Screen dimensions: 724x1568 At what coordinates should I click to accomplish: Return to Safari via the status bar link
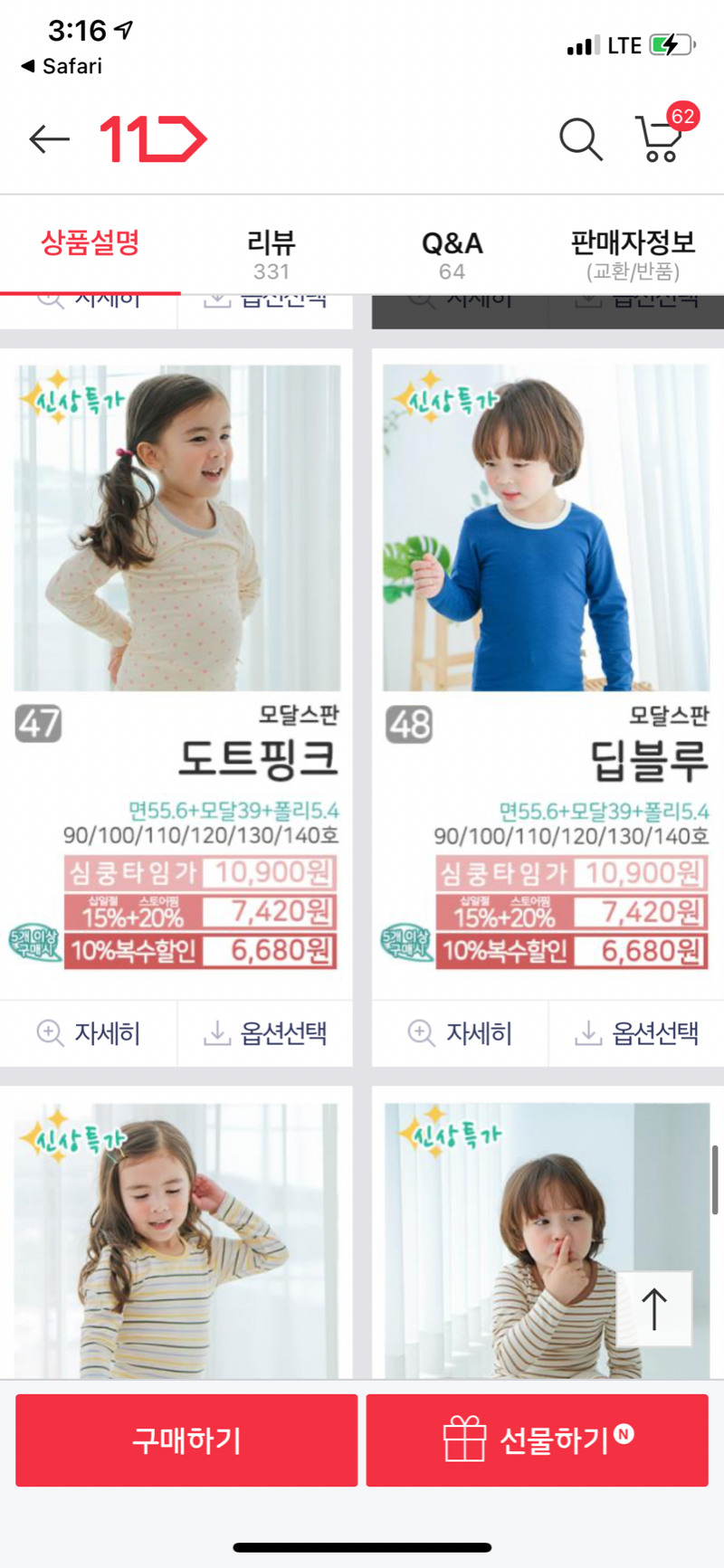pyautogui.click(x=62, y=66)
